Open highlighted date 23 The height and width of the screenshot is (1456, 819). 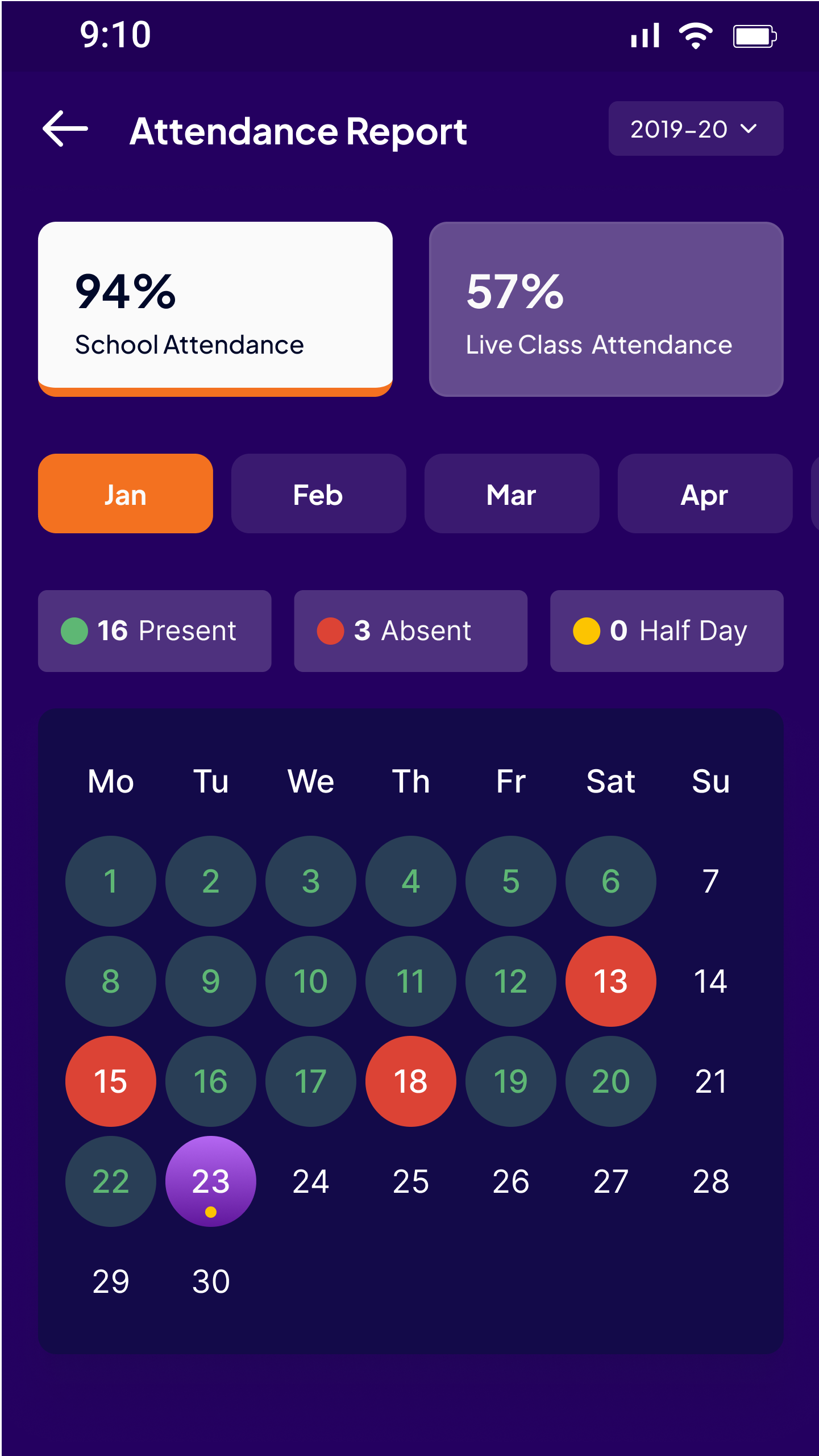211,1181
